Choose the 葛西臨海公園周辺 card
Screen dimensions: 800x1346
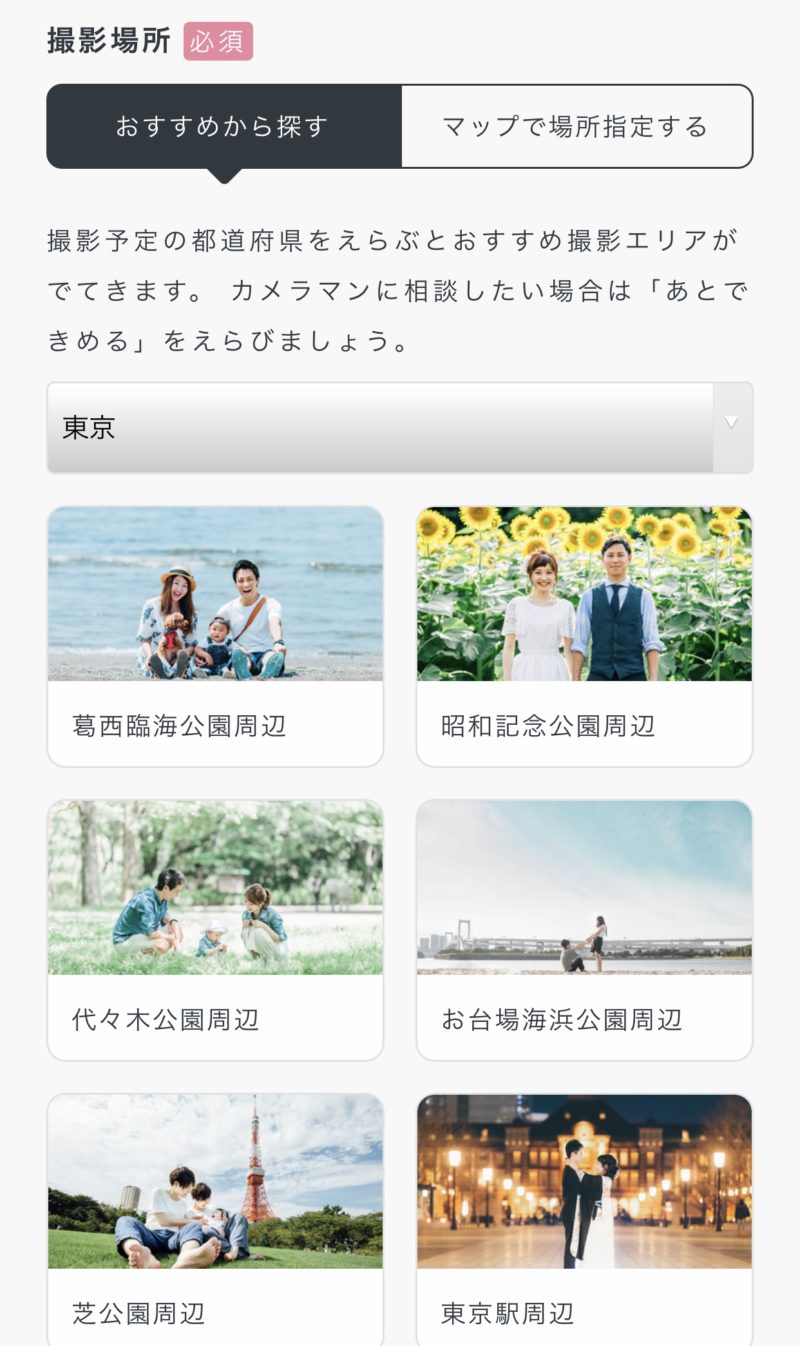pyautogui.click(x=215, y=636)
